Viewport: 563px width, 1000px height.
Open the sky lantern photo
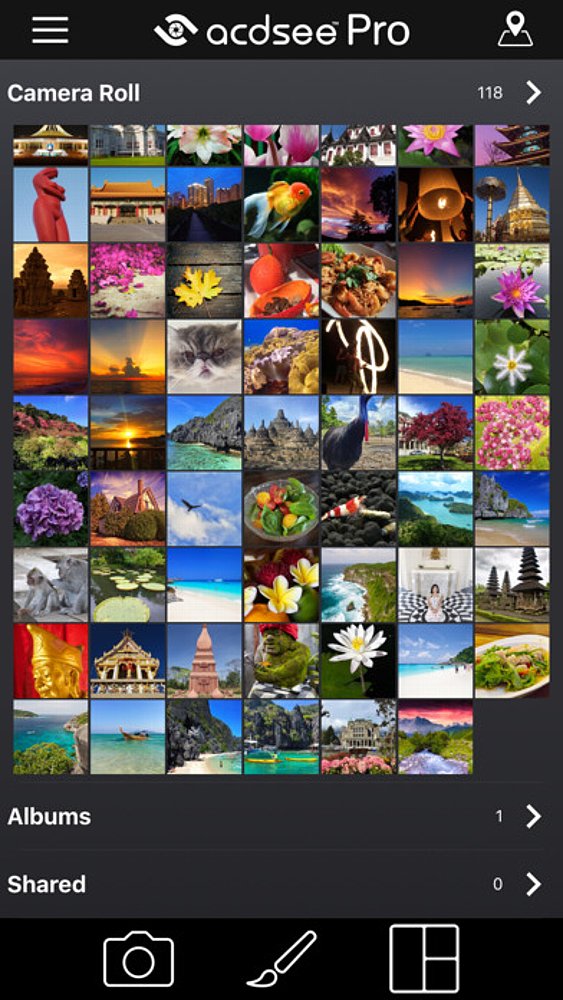pos(435,205)
